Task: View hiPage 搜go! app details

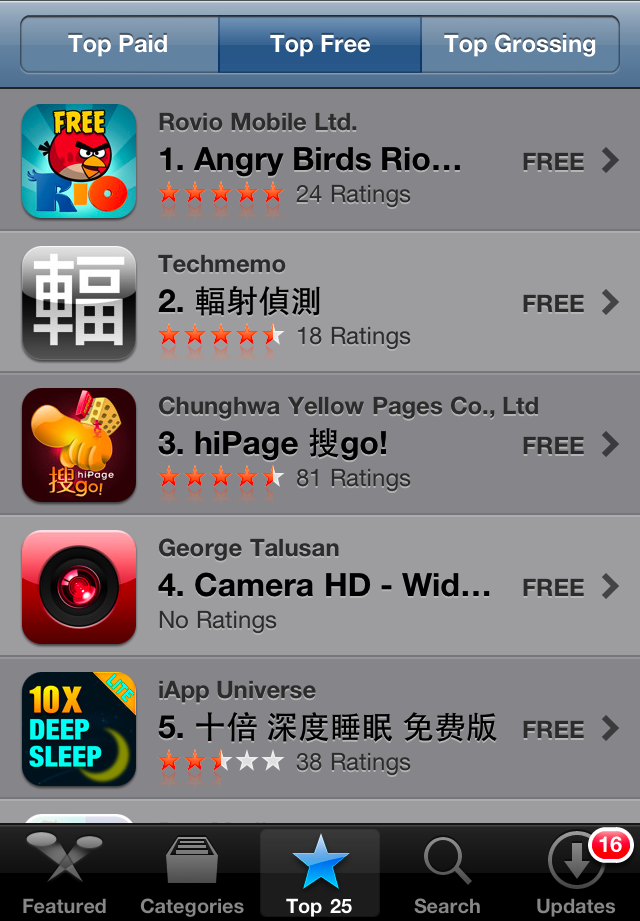Action: point(320,445)
